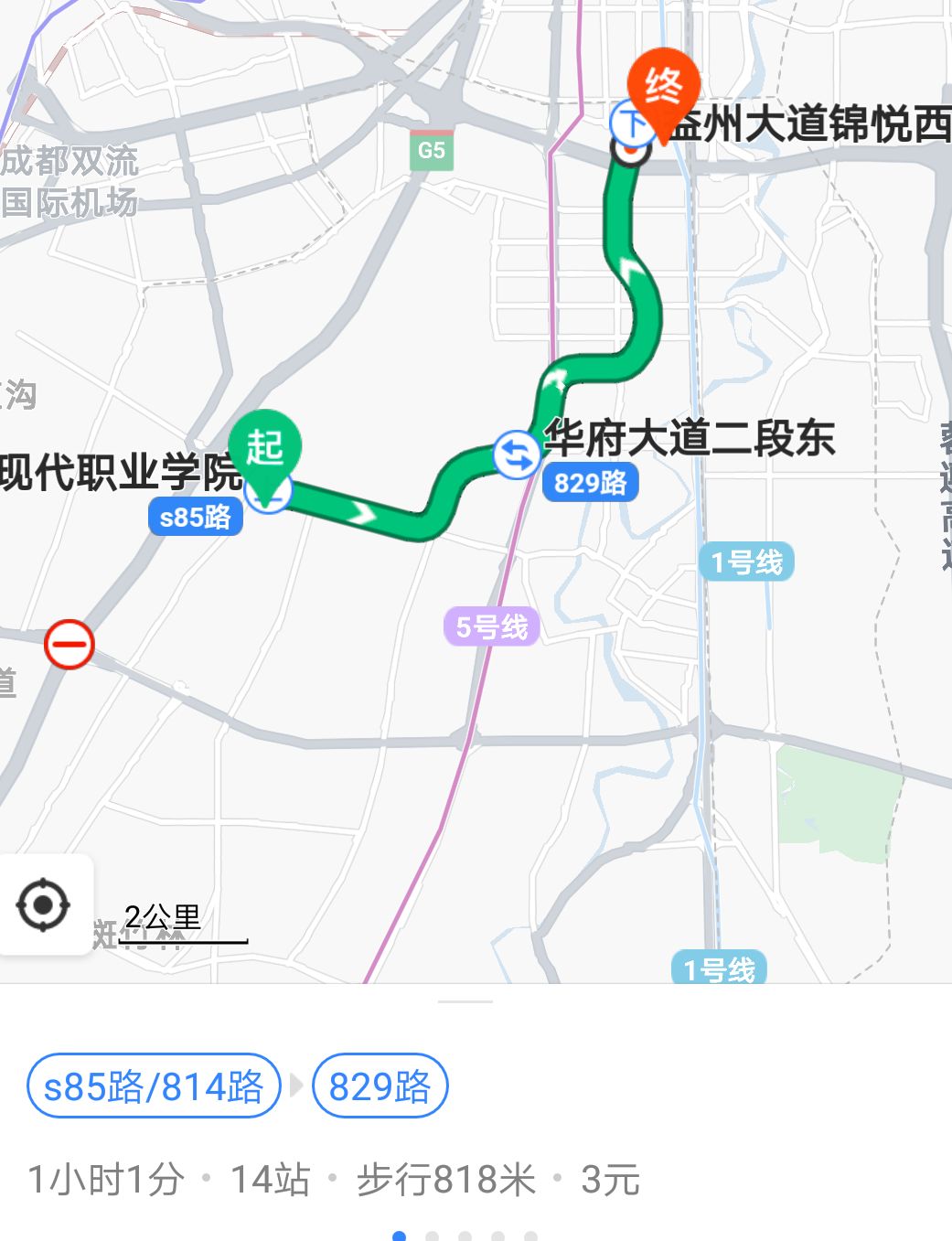This screenshot has width=952, height=1241.
Task: Click the G5 highway shield icon
Action: pos(431,150)
